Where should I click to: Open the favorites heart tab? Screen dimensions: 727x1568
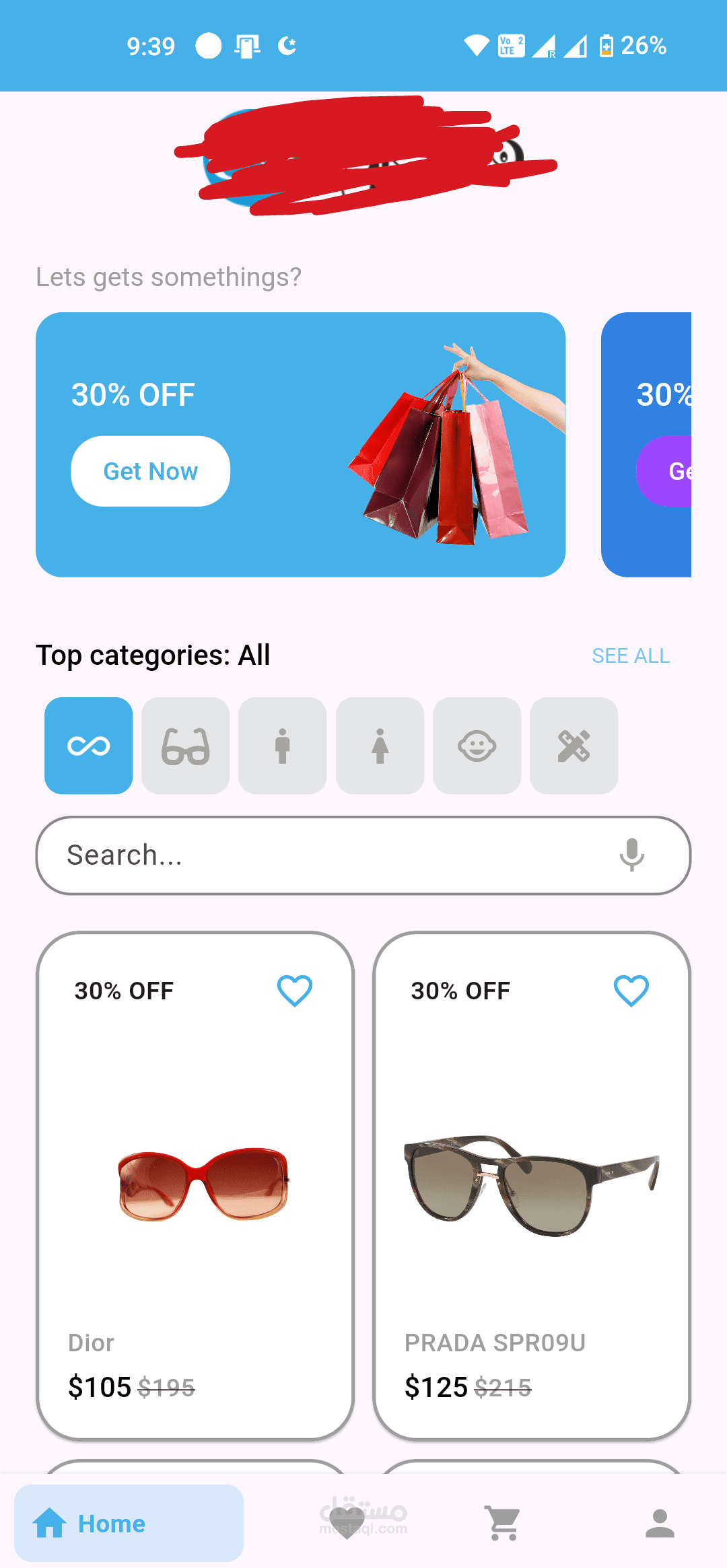[x=347, y=1524]
